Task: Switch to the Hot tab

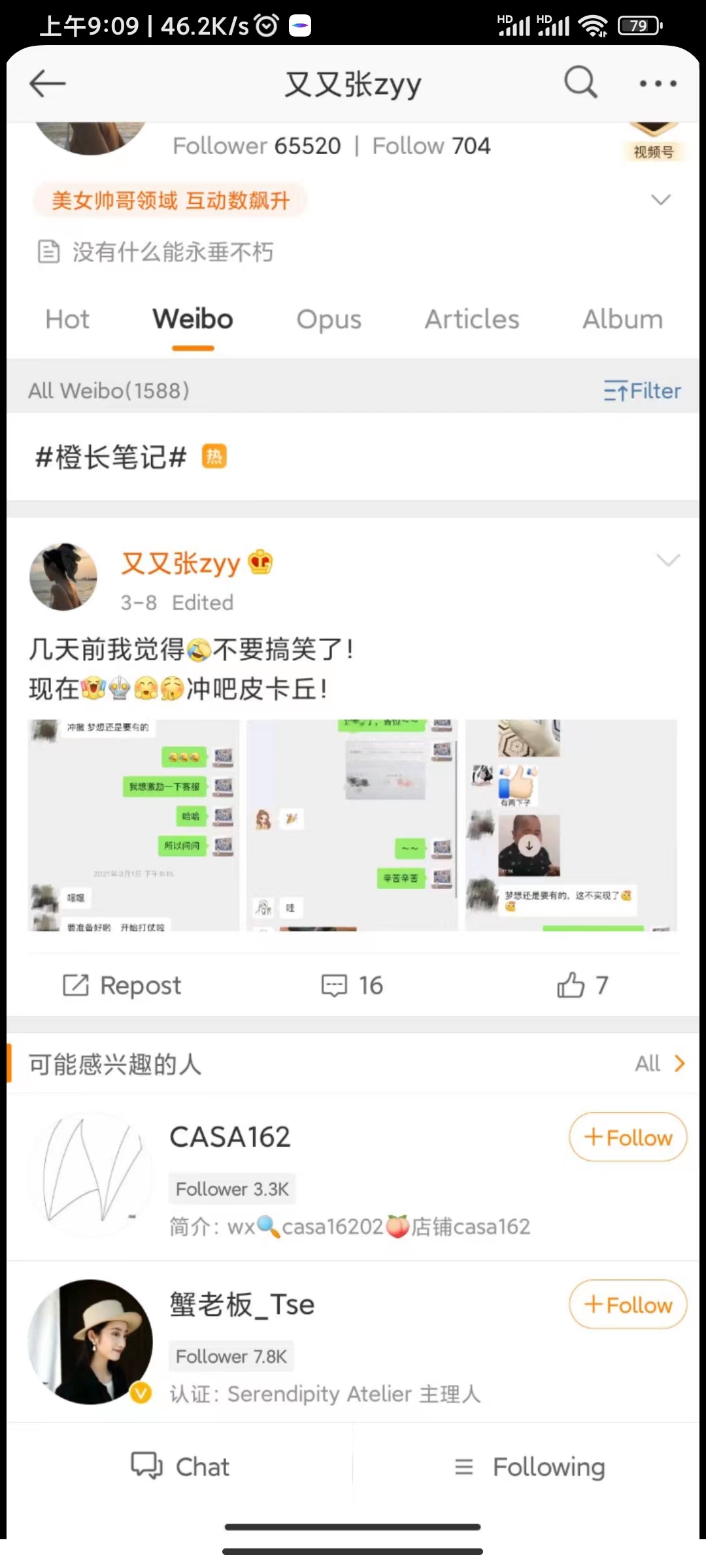Action: pos(67,319)
